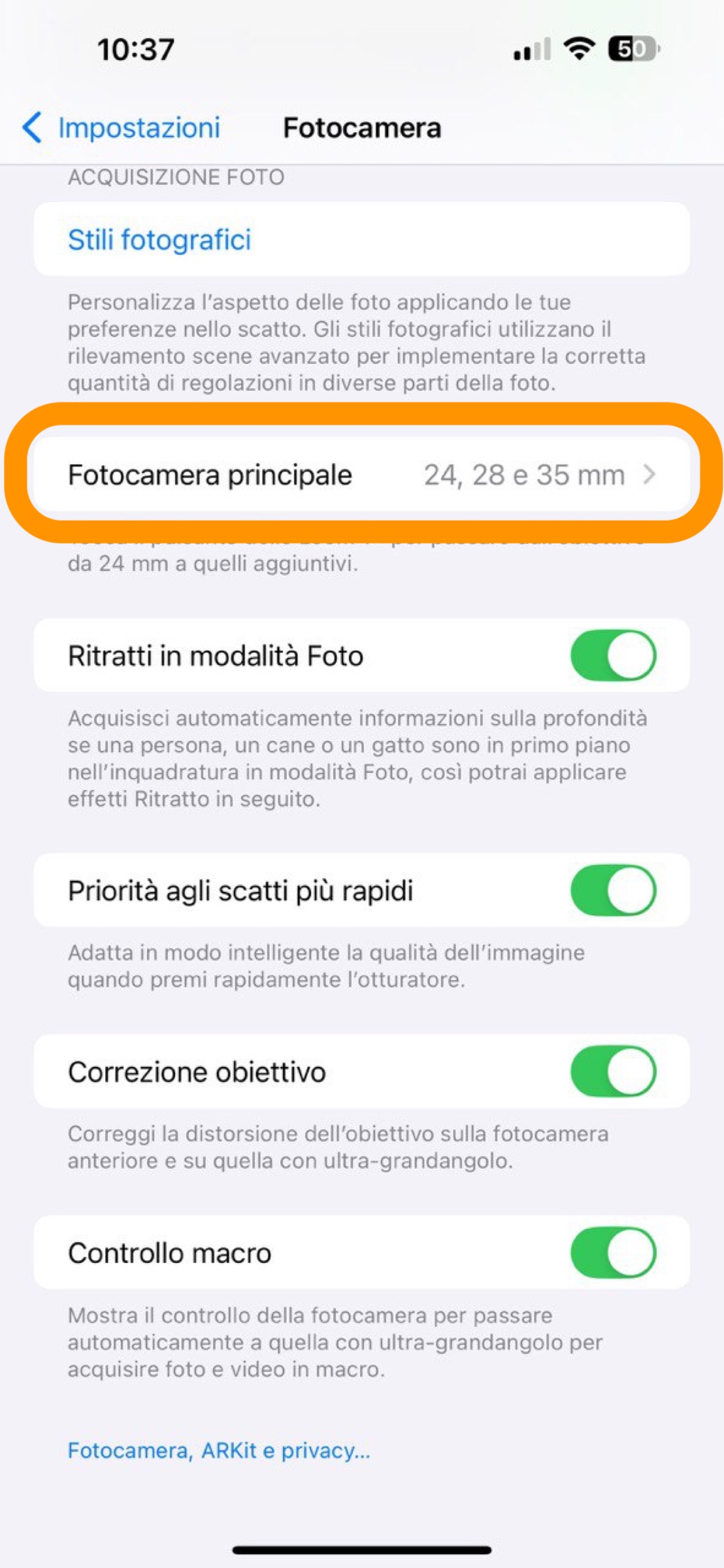The width and height of the screenshot is (724, 1568).
Task: Switch off Controllo macro
Action: pos(613,1252)
